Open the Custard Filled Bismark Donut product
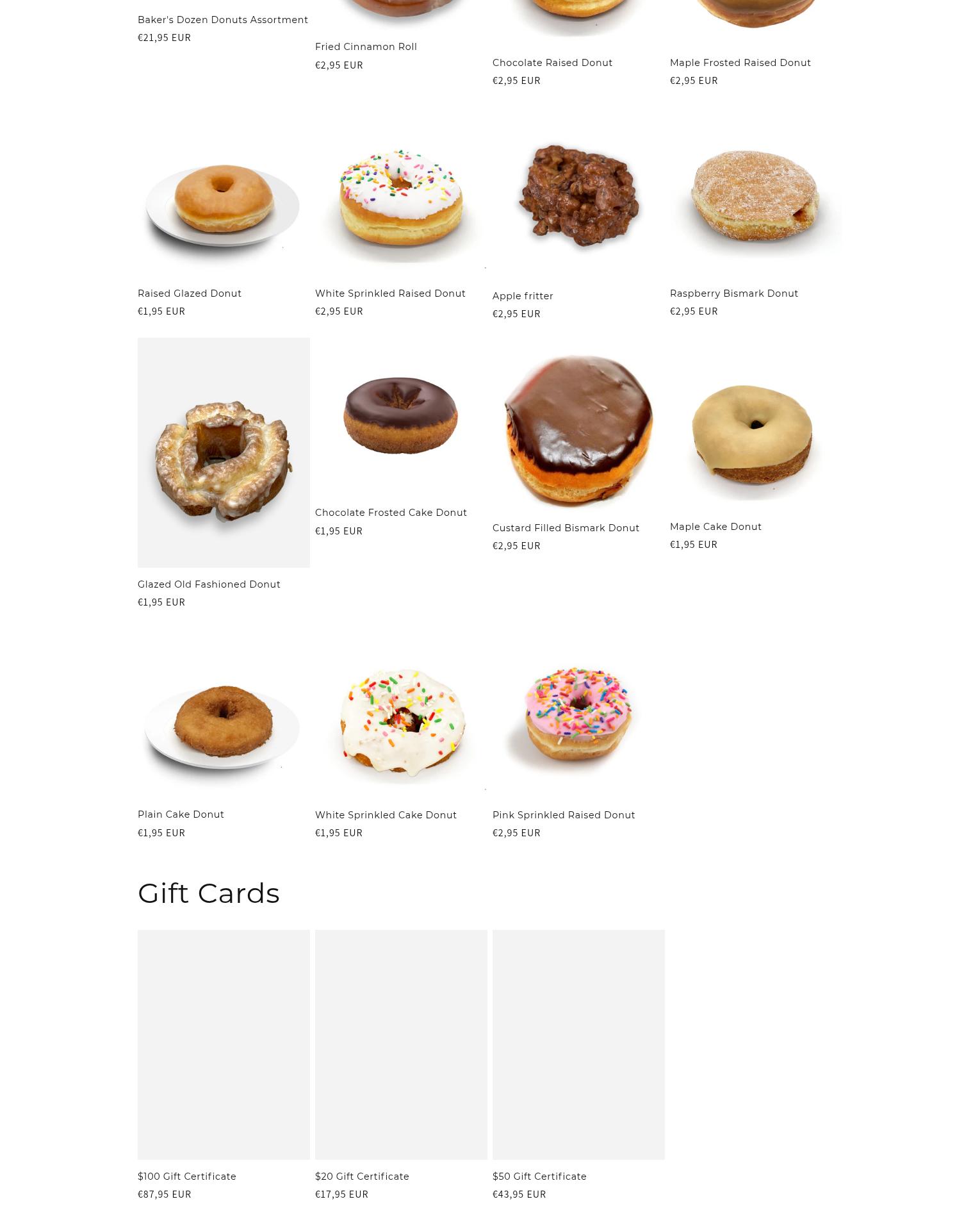The width and height of the screenshot is (980, 1206). point(566,527)
